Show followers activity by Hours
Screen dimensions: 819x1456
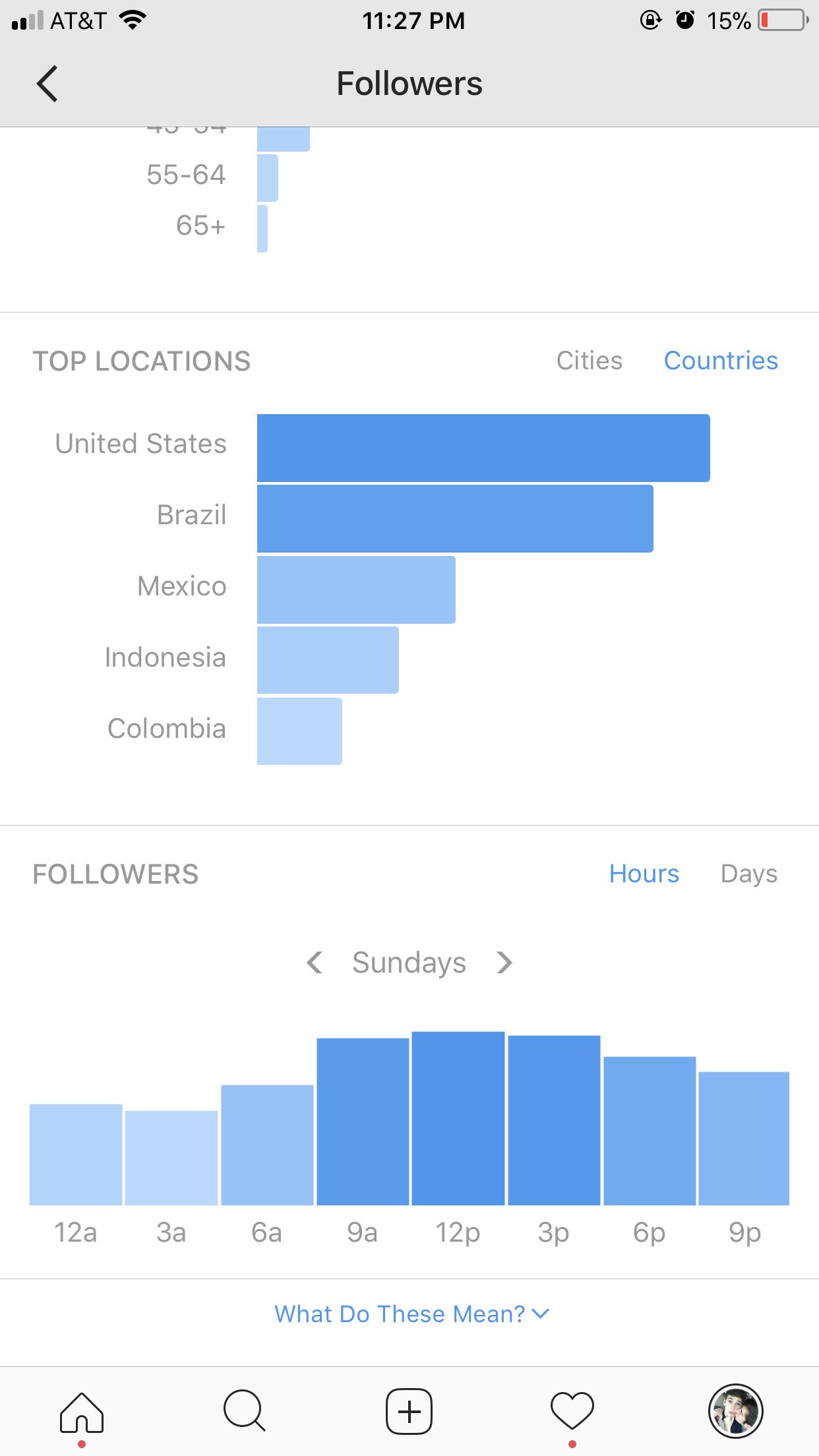(644, 874)
